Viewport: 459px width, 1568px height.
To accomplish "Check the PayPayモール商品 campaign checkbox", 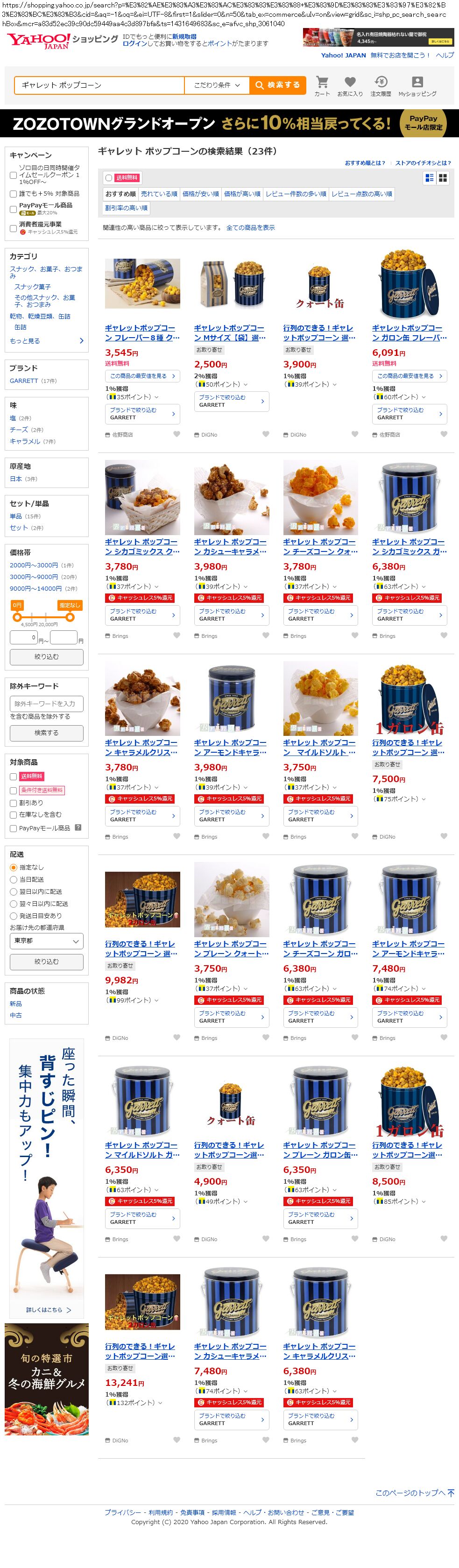I will (14, 209).
